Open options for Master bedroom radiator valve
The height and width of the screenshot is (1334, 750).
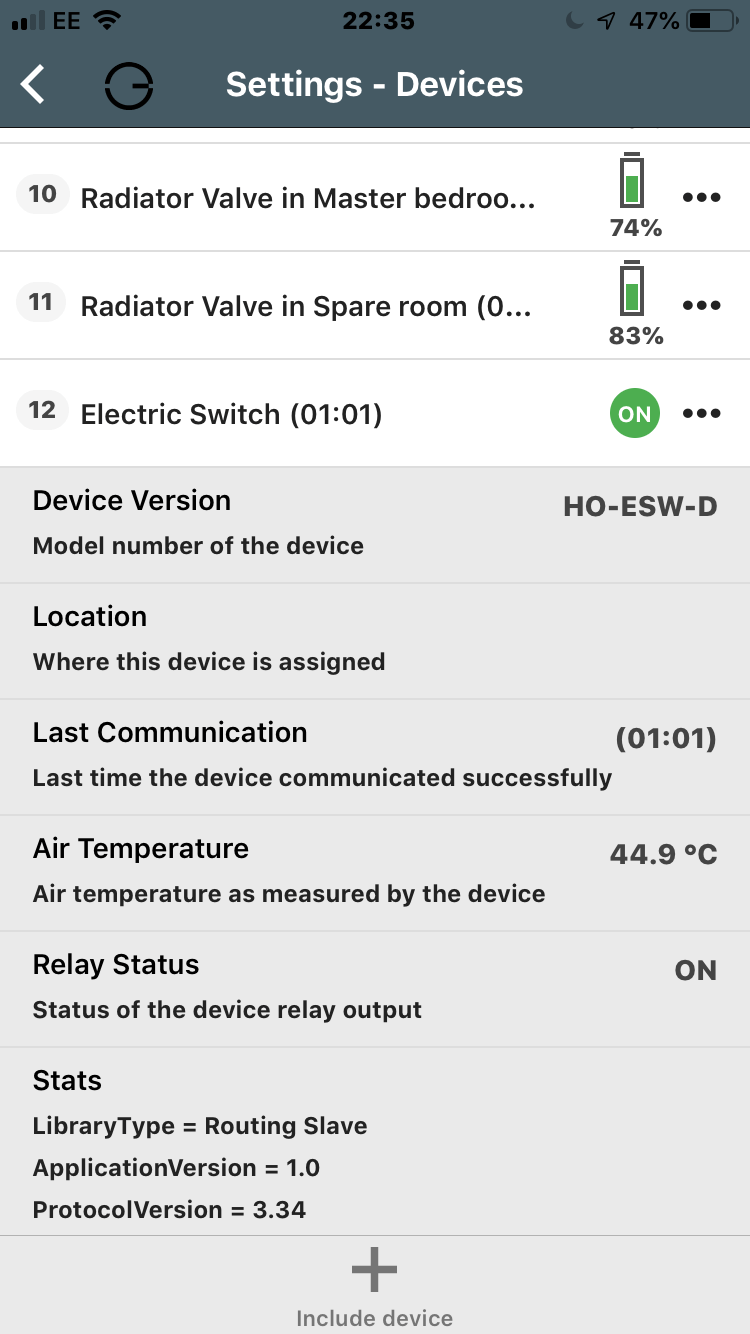(x=701, y=197)
